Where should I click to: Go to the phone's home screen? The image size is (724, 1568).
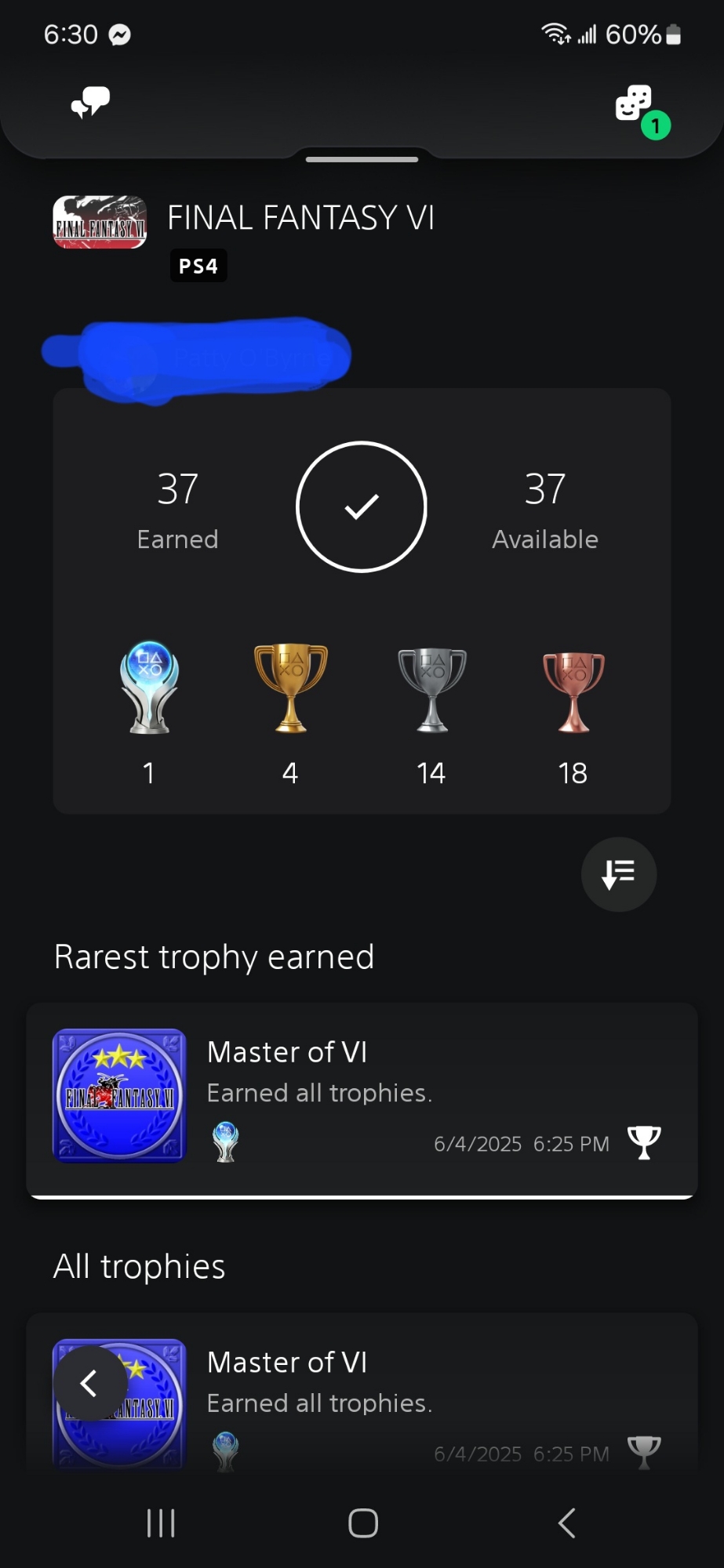click(362, 1523)
